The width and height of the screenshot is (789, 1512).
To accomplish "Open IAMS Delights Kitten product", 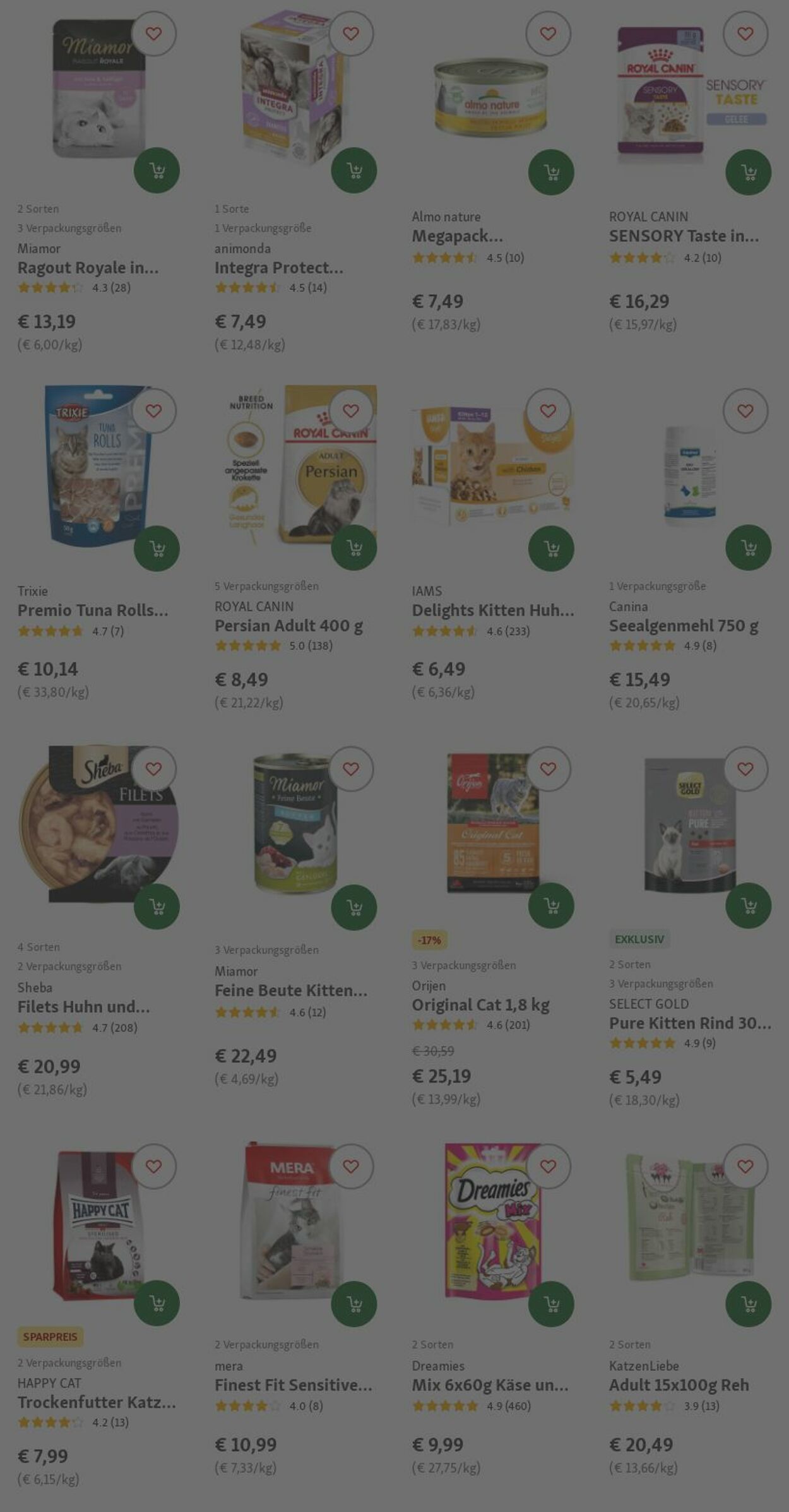I will point(492,610).
